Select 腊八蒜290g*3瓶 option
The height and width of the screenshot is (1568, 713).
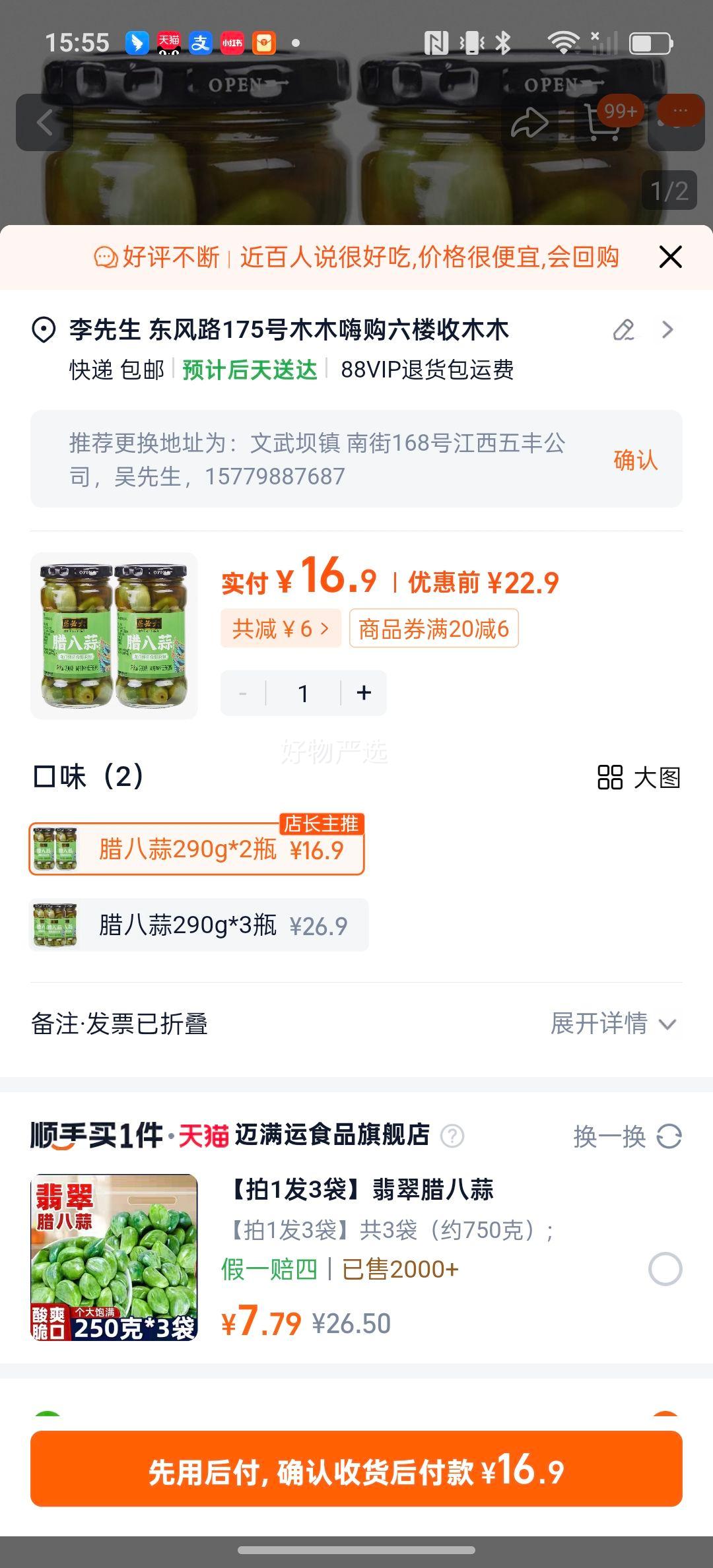coord(198,925)
